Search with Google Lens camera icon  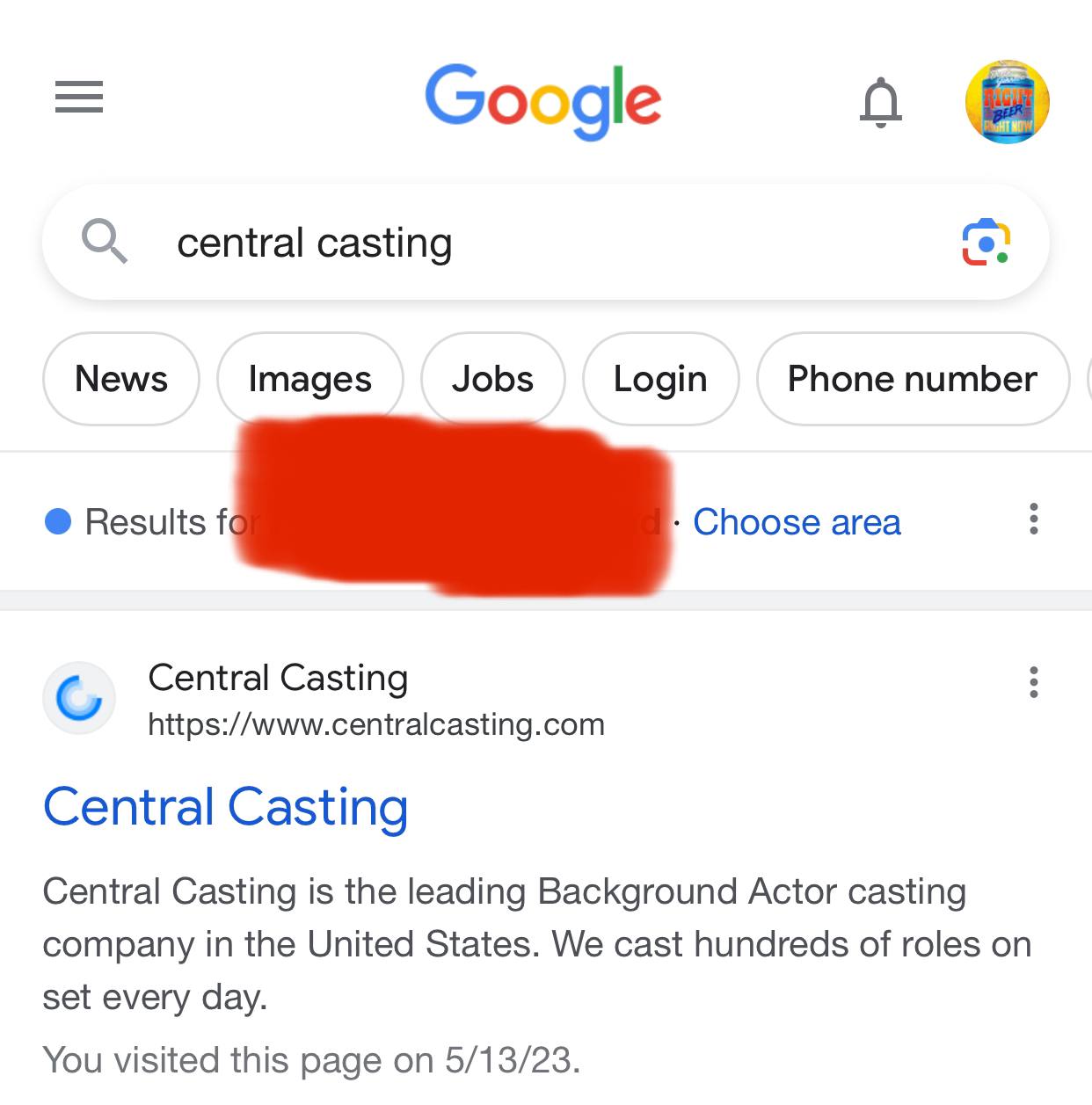[x=986, y=243]
